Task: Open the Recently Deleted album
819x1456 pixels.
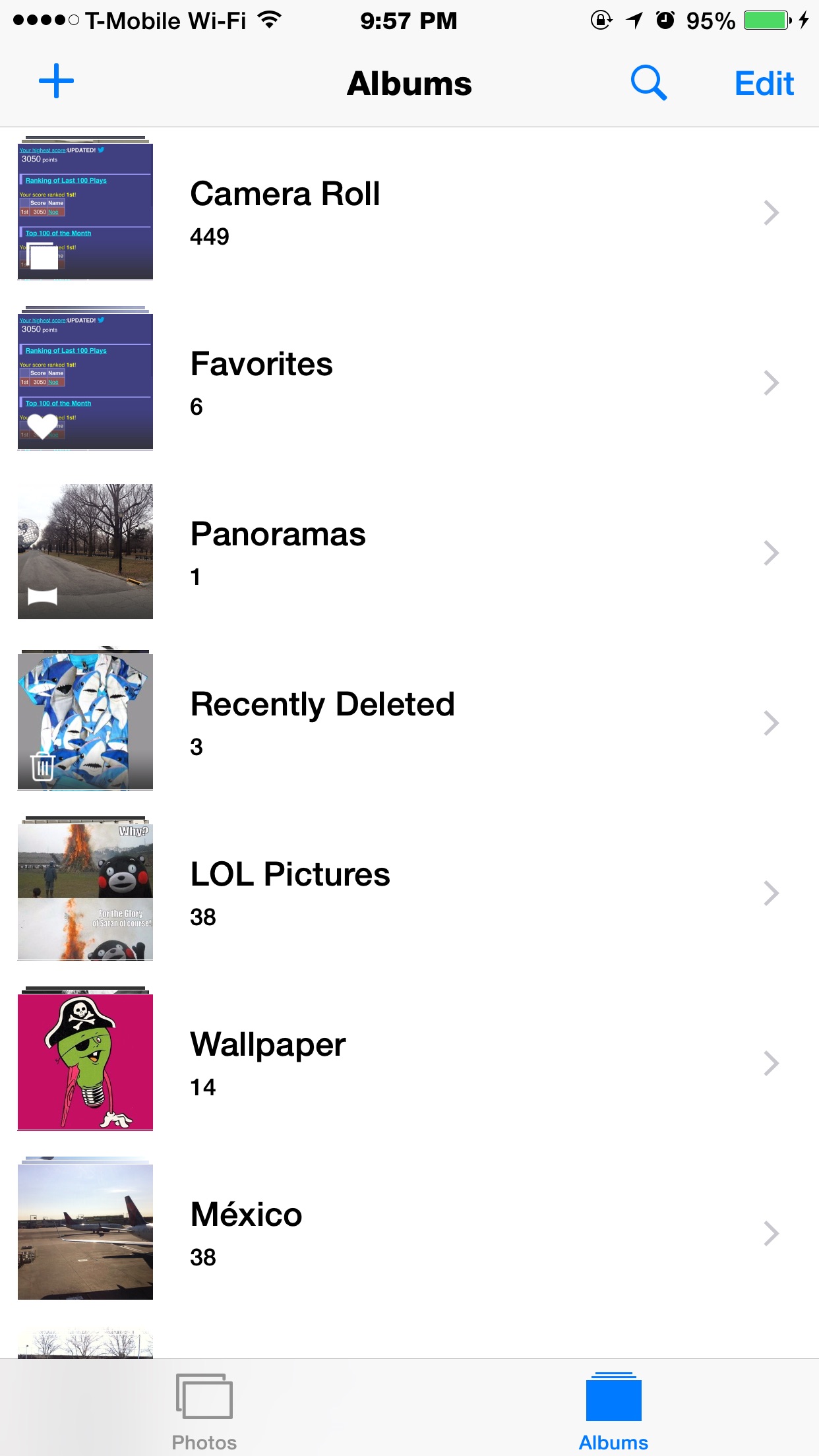Action: [x=409, y=723]
